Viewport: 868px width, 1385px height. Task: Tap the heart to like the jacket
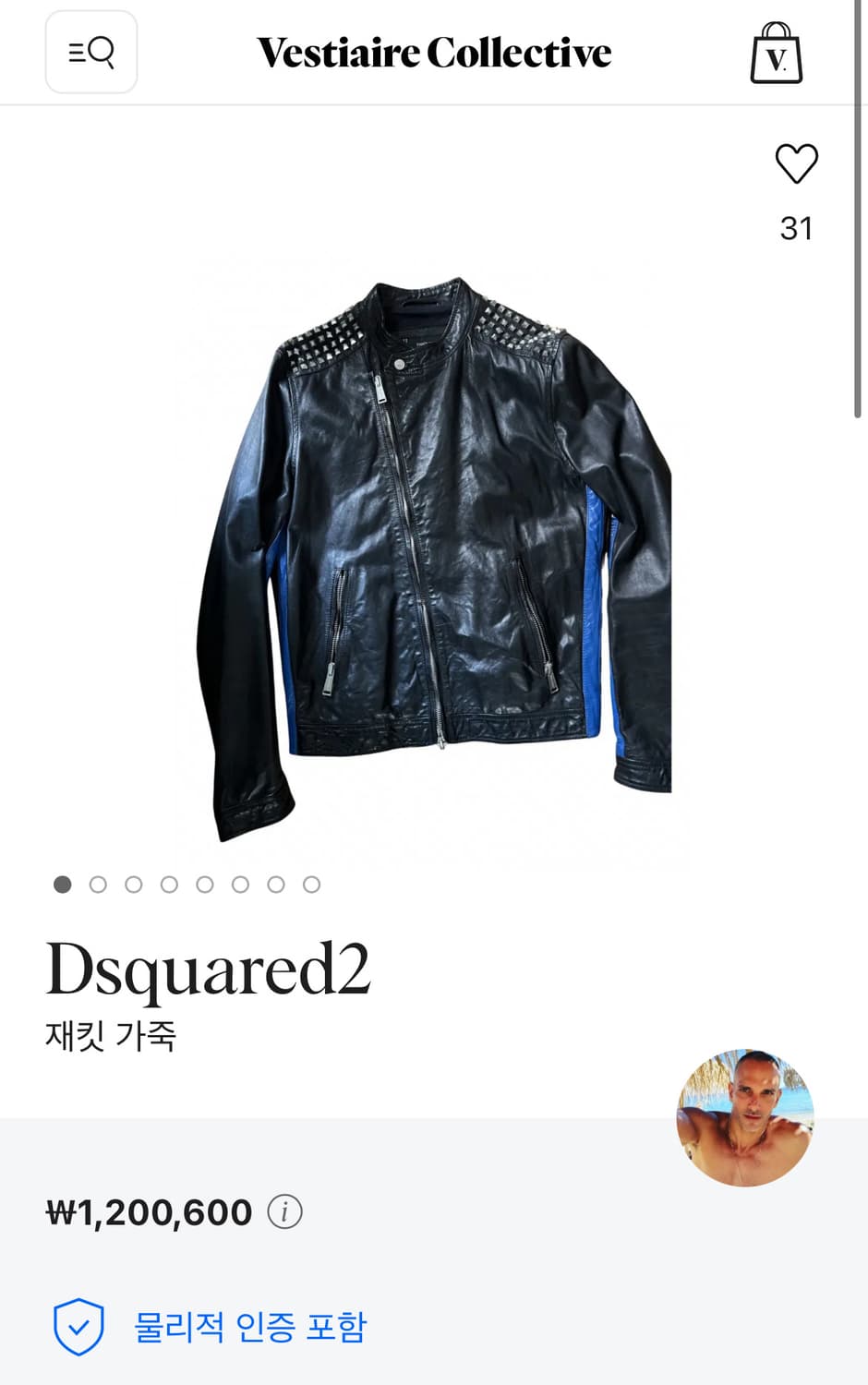click(797, 163)
